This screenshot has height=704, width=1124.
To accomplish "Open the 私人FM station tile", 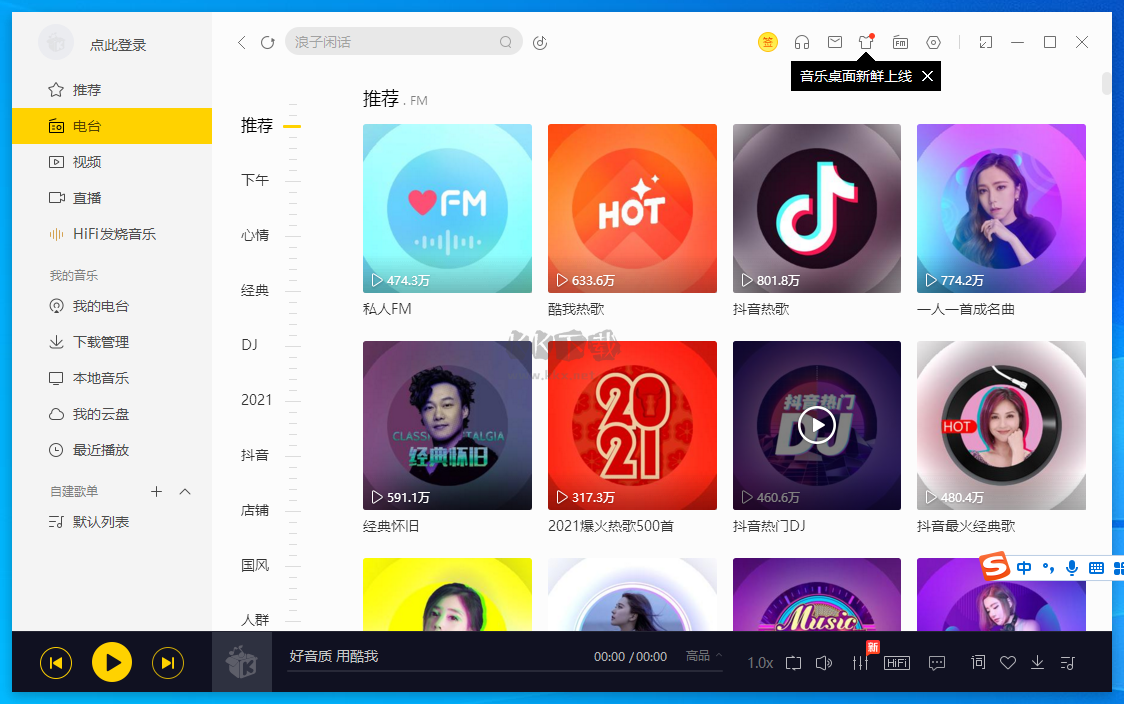I will [x=447, y=208].
